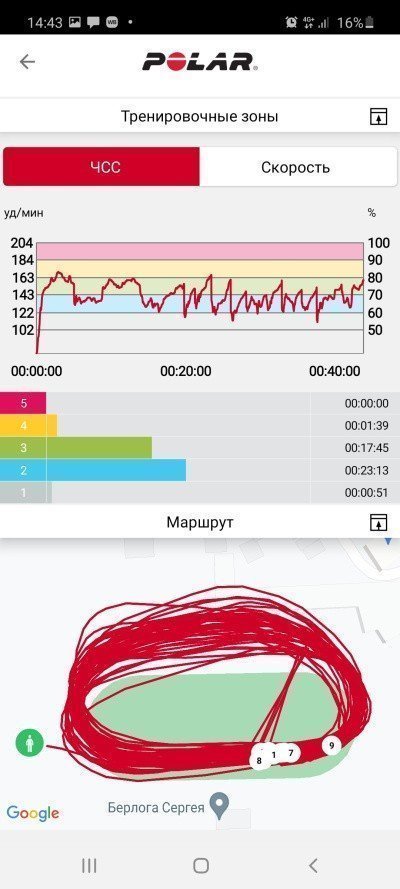This screenshot has height=889, width=400.
Task: Tap lap marker 8 on the route
Action: [x=259, y=761]
